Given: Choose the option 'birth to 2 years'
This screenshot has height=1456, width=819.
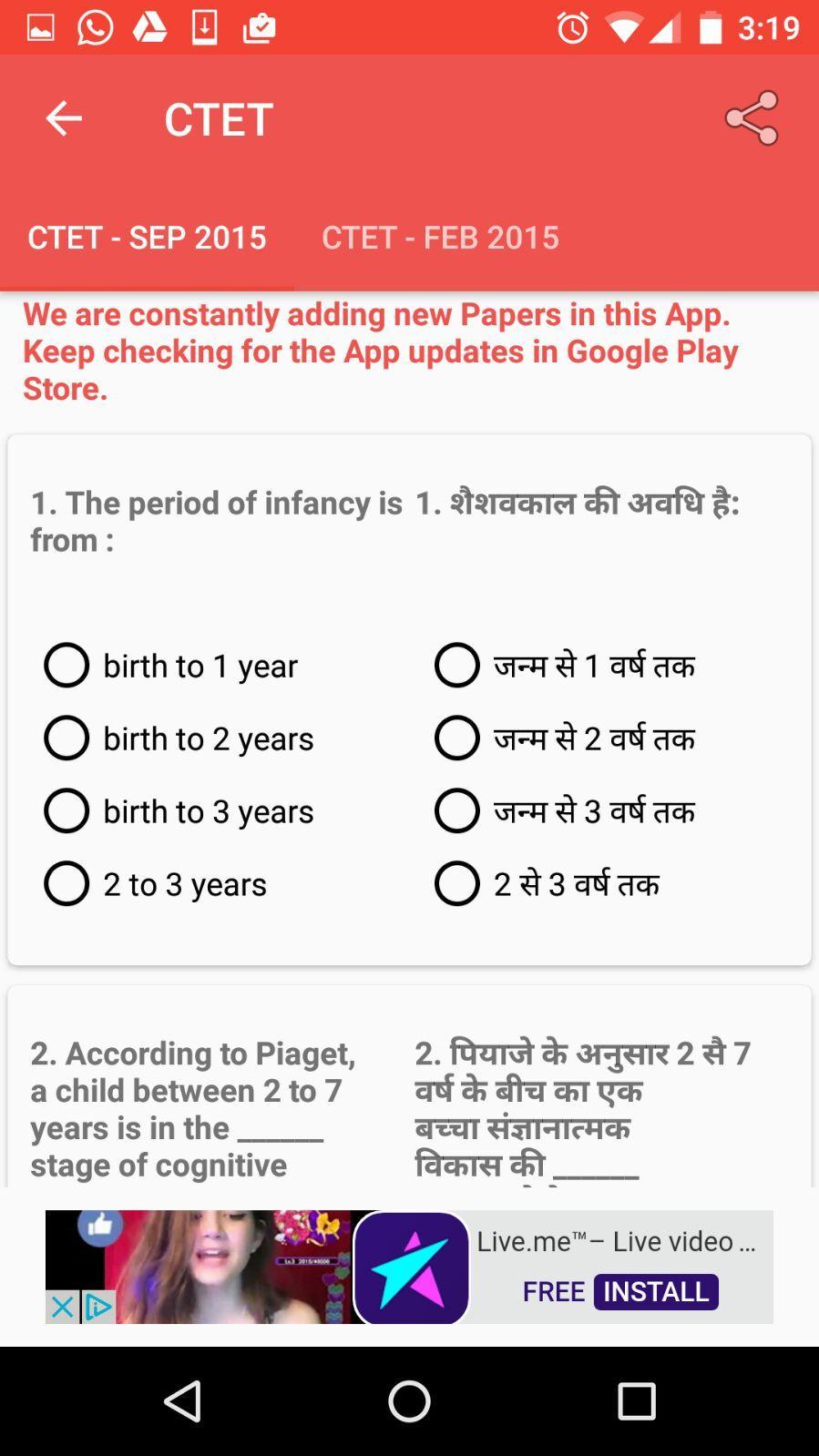Looking at the screenshot, I should [x=67, y=738].
